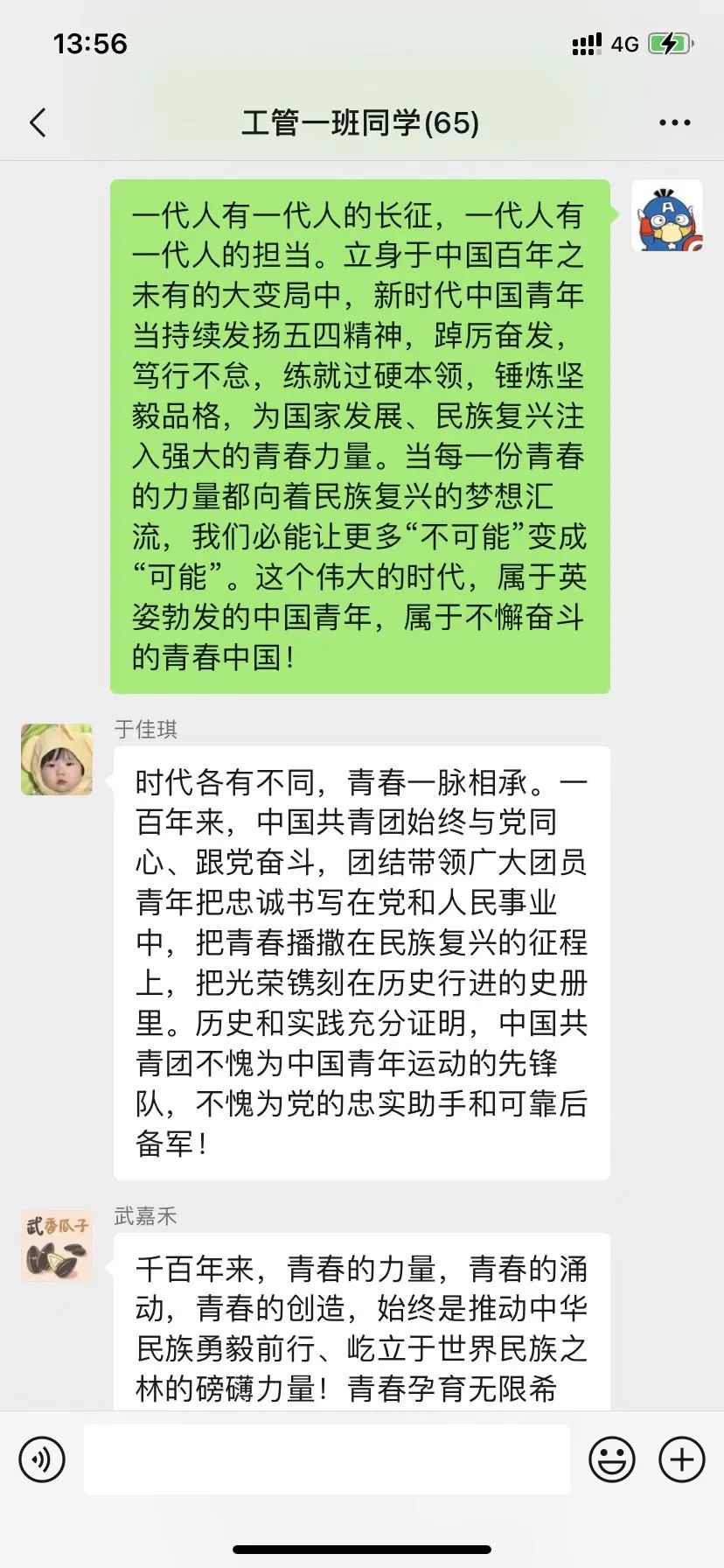
Task: Open the emoji sticker panel
Action: point(612,1459)
